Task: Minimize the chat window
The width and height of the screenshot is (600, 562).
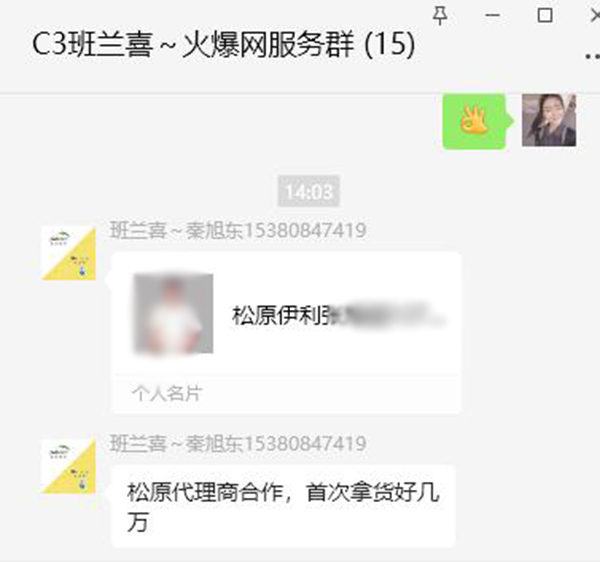Action: pyautogui.click(x=492, y=14)
